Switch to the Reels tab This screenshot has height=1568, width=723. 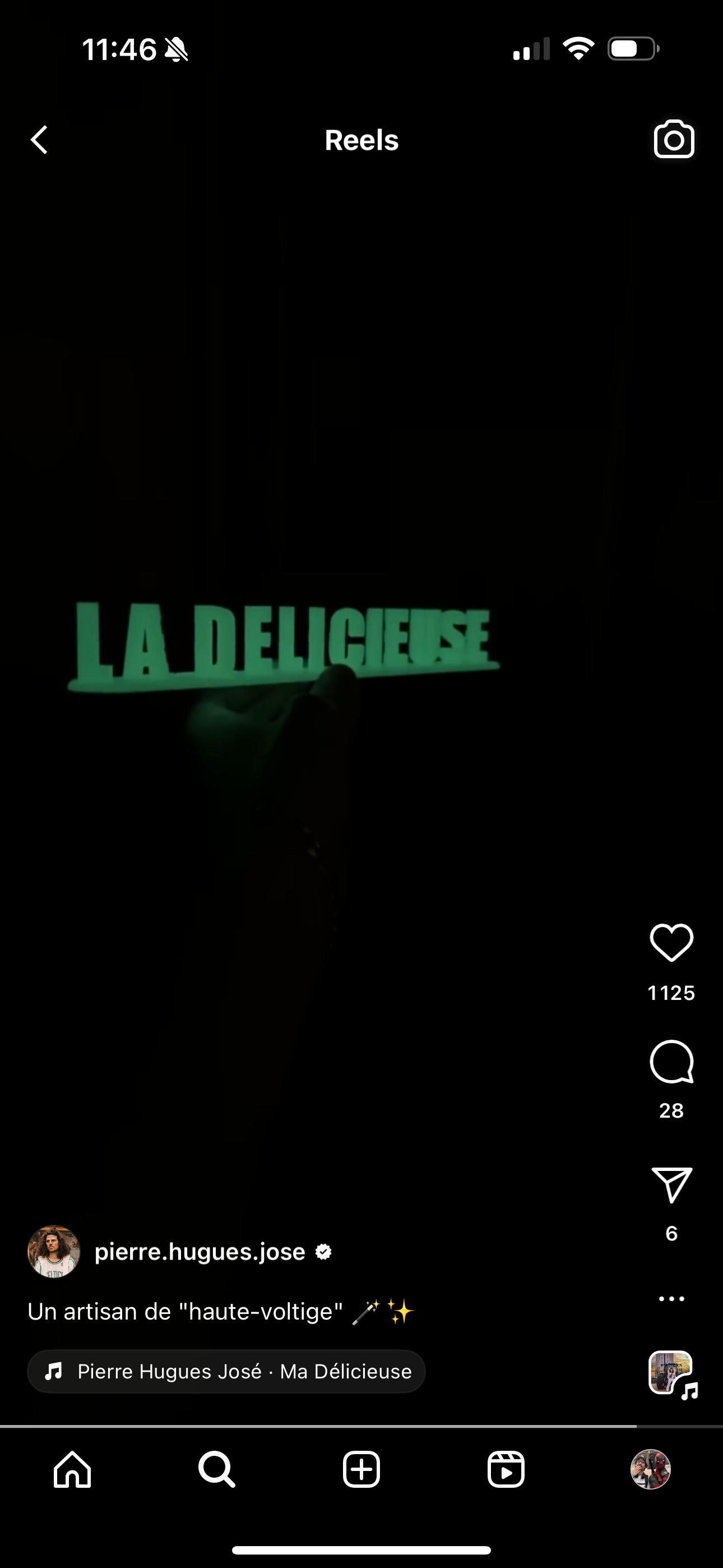[x=506, y=1469]
